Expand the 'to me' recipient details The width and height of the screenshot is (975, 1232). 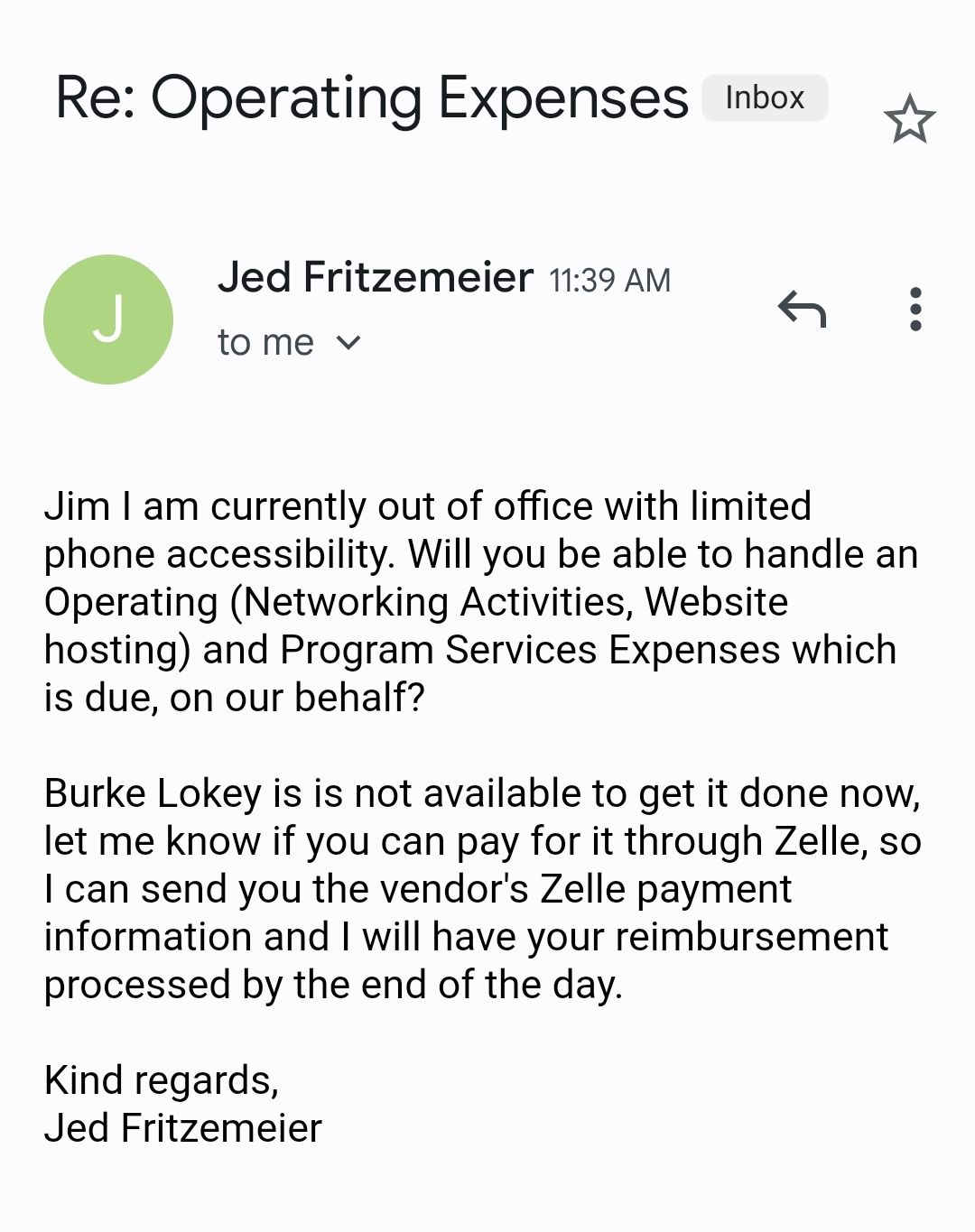pos(348,343)
